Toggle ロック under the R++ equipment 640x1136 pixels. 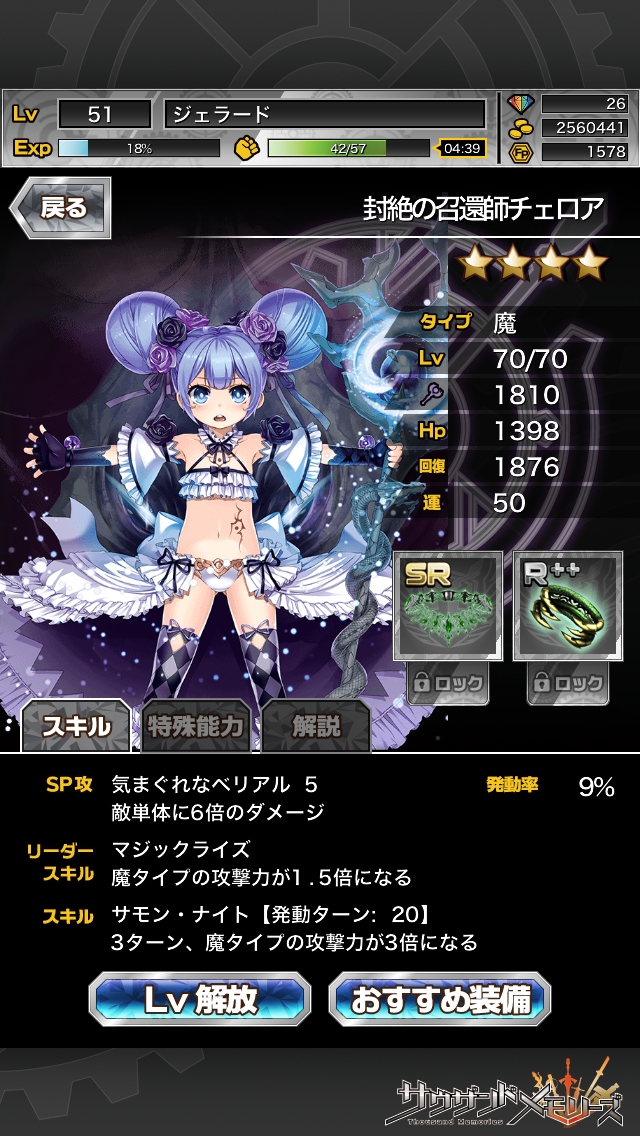coord(567,684)
